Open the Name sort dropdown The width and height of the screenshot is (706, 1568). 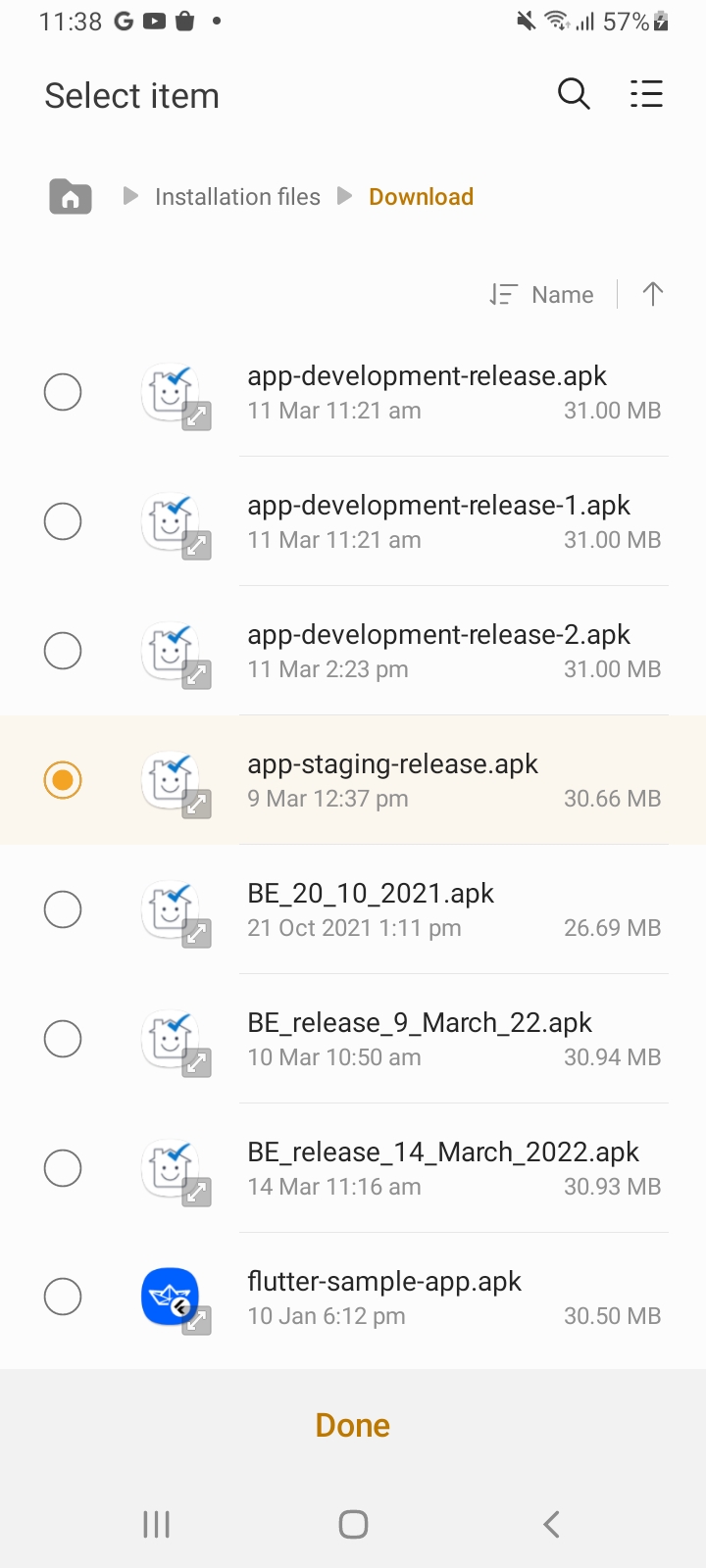pos(542,294)
